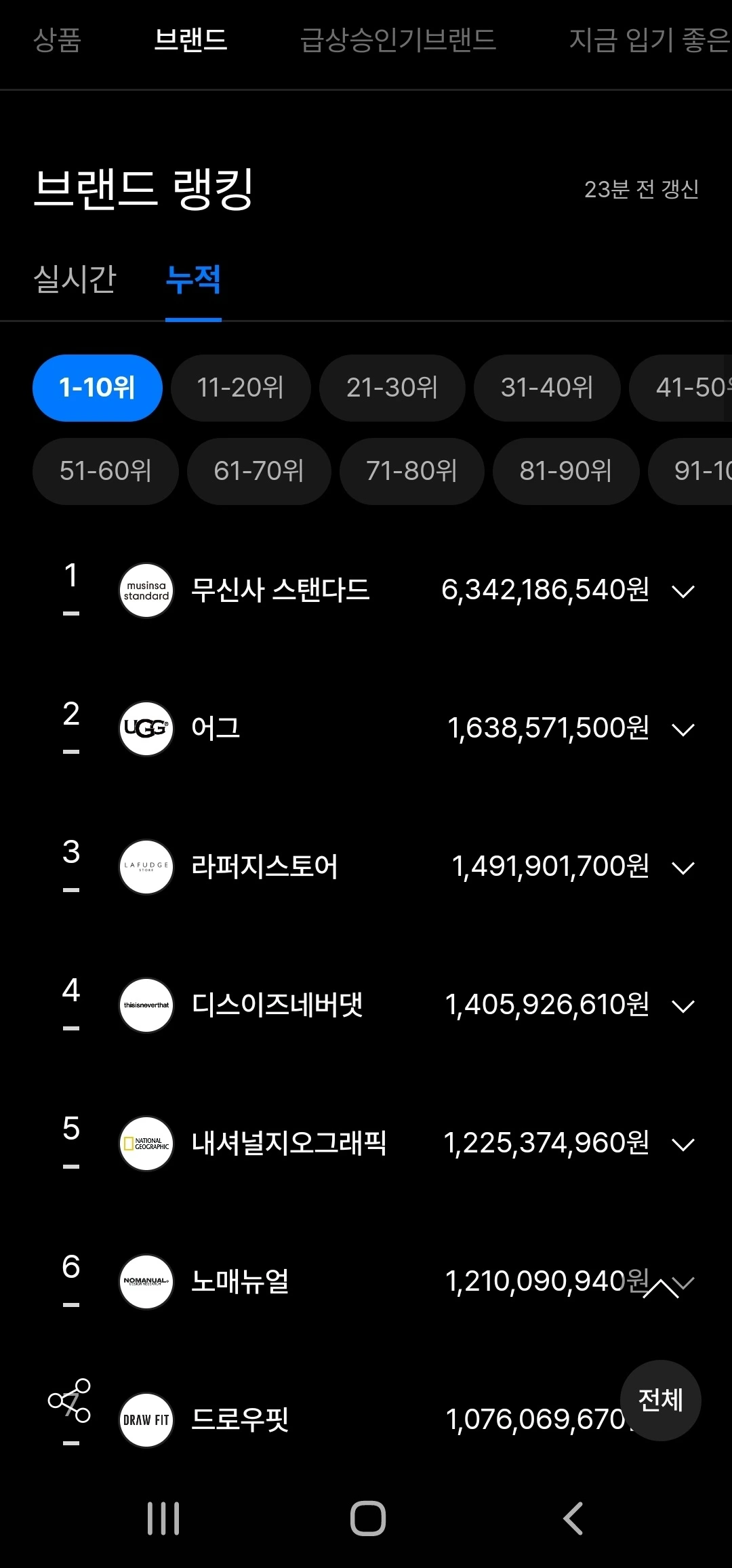Open the 급상승인기브랜드 tab
Viewport: 732px width, 1568px height.
tap(398, 39)
